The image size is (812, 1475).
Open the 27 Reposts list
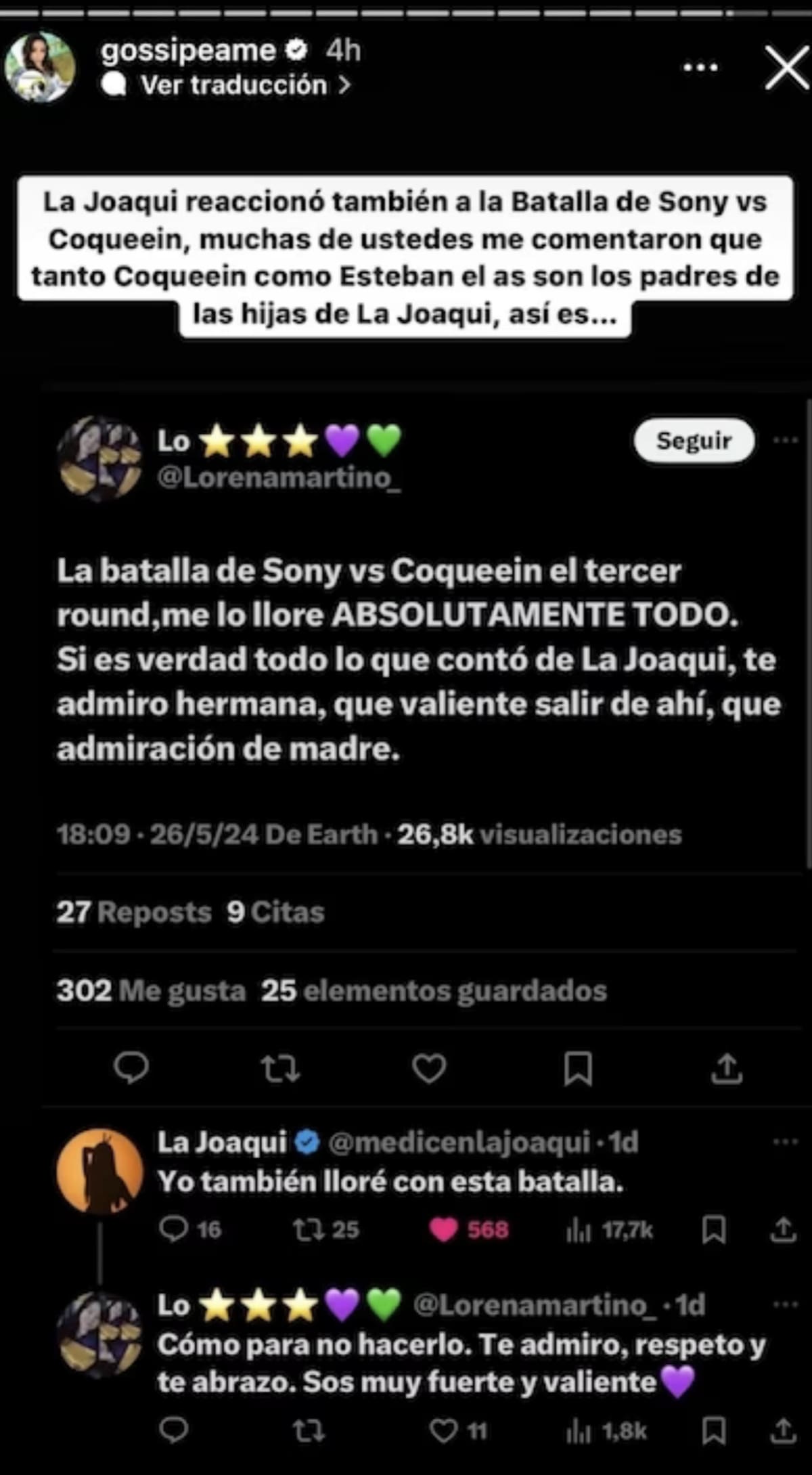click(x=133, y=912)
